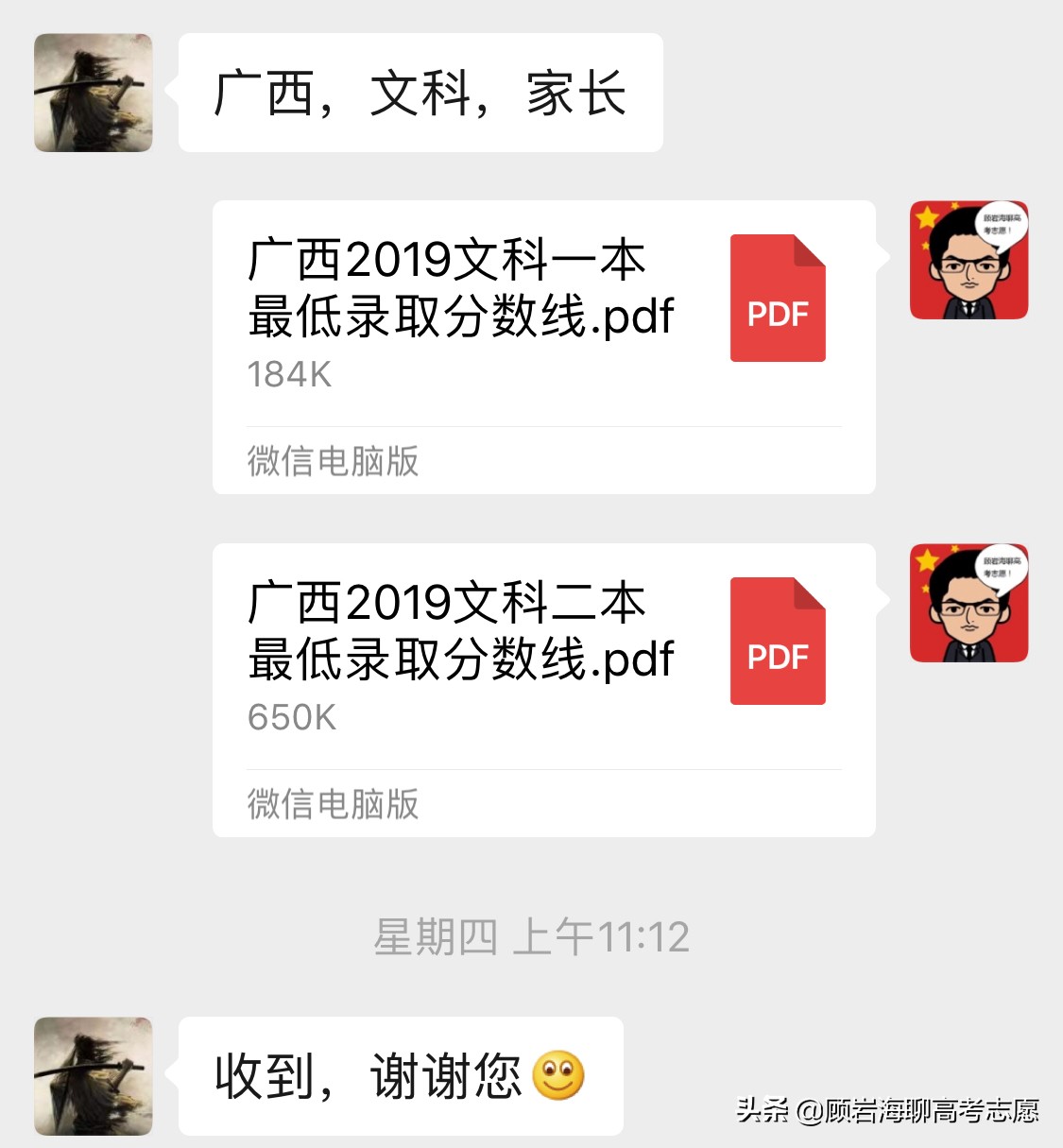Open the 184K PDF message card
Image resolution: width=1063 pixels, height=1148 pixels.
(543, 345)
